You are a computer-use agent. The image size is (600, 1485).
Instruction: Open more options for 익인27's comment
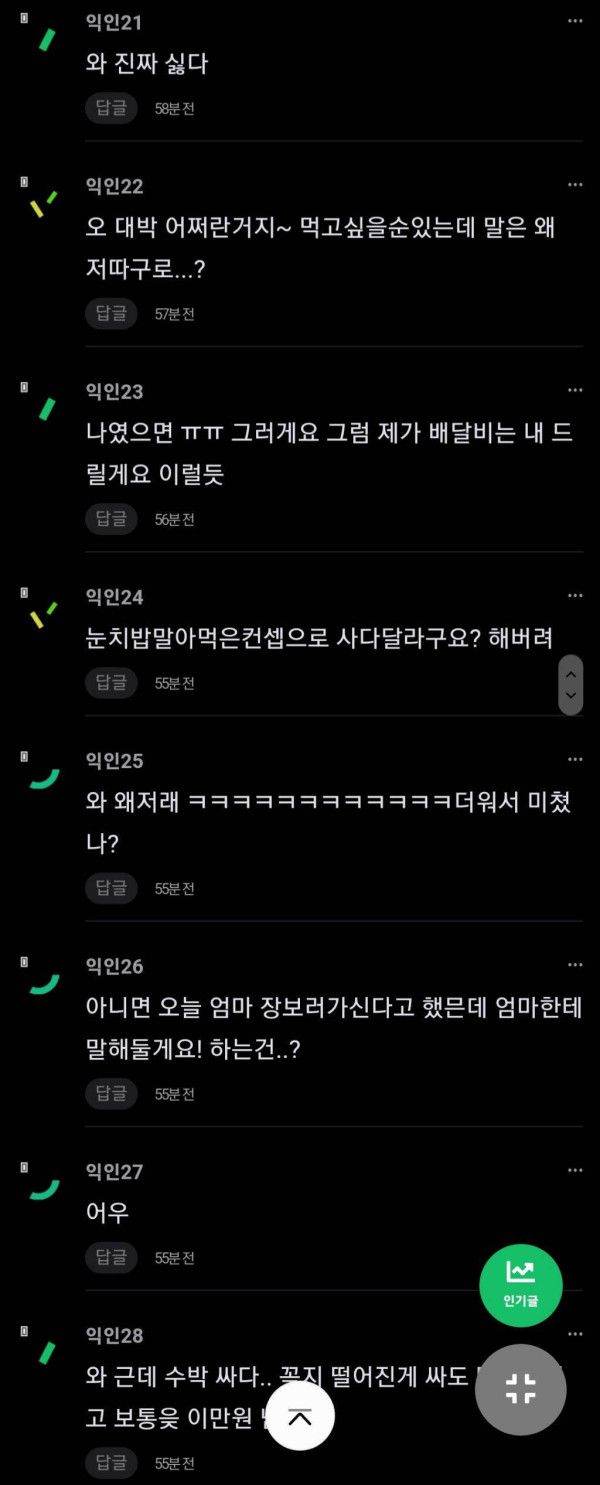tap(575, 1170)
